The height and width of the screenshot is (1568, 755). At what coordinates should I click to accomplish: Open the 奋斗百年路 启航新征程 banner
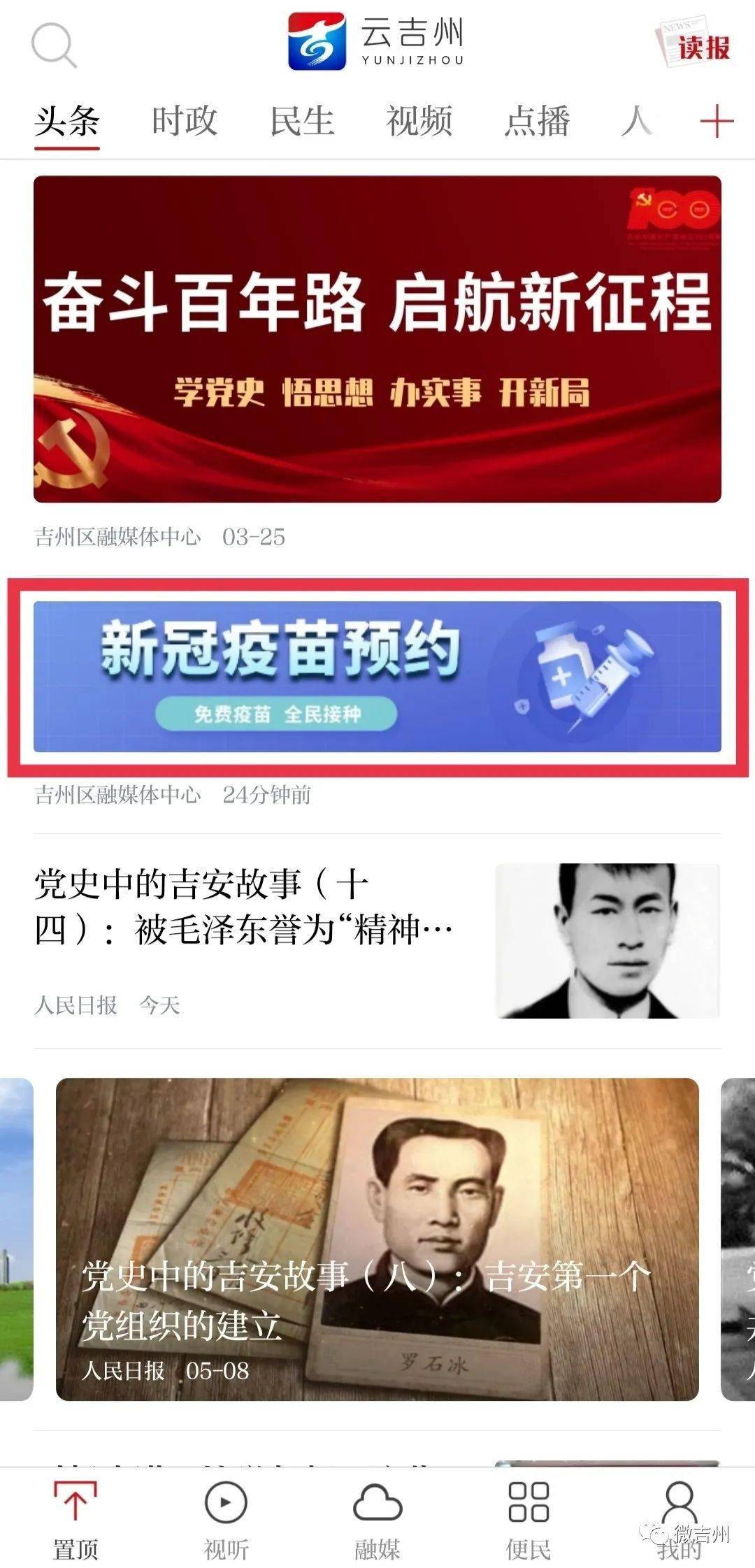[x=377, y=339]
